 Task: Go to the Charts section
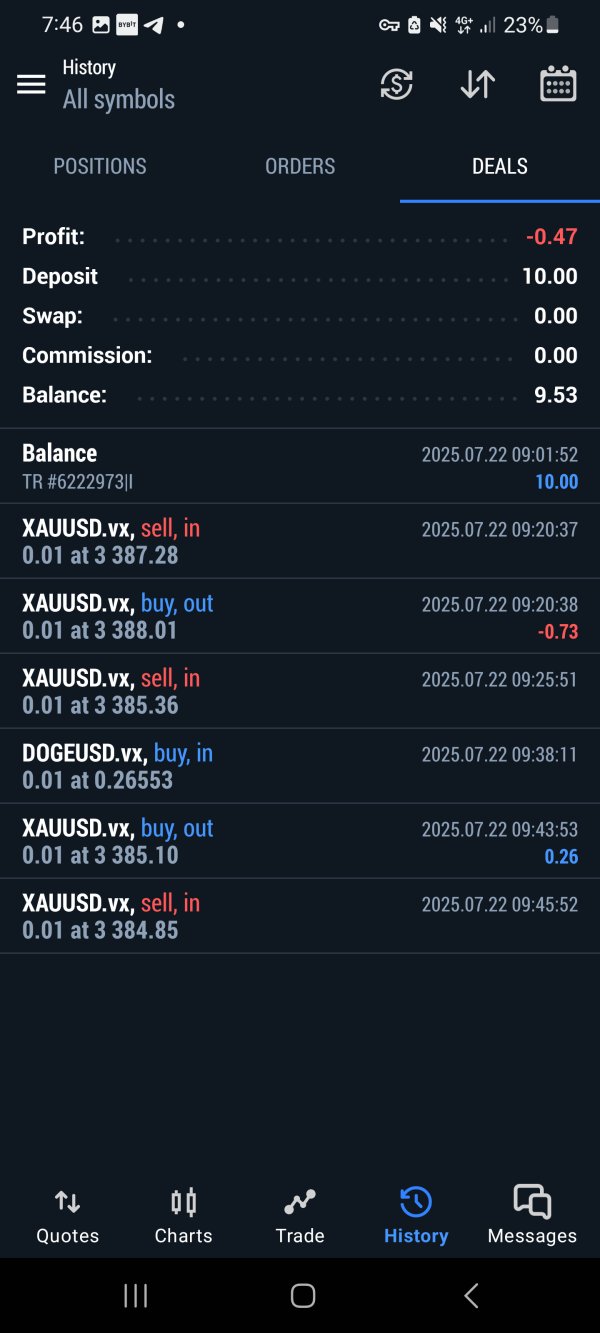pos(183,1216)
